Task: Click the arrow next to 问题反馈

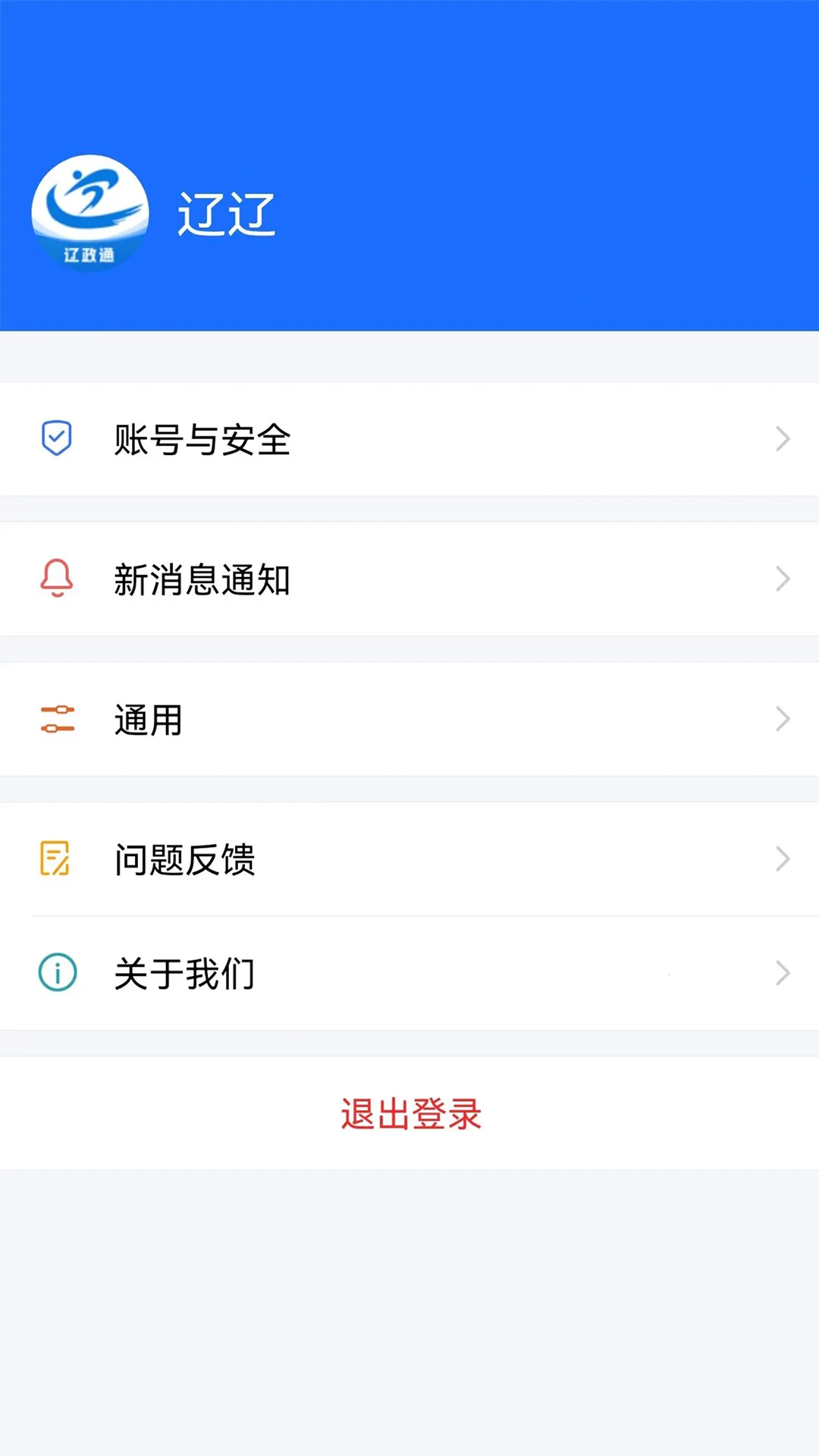Action: 783,858
